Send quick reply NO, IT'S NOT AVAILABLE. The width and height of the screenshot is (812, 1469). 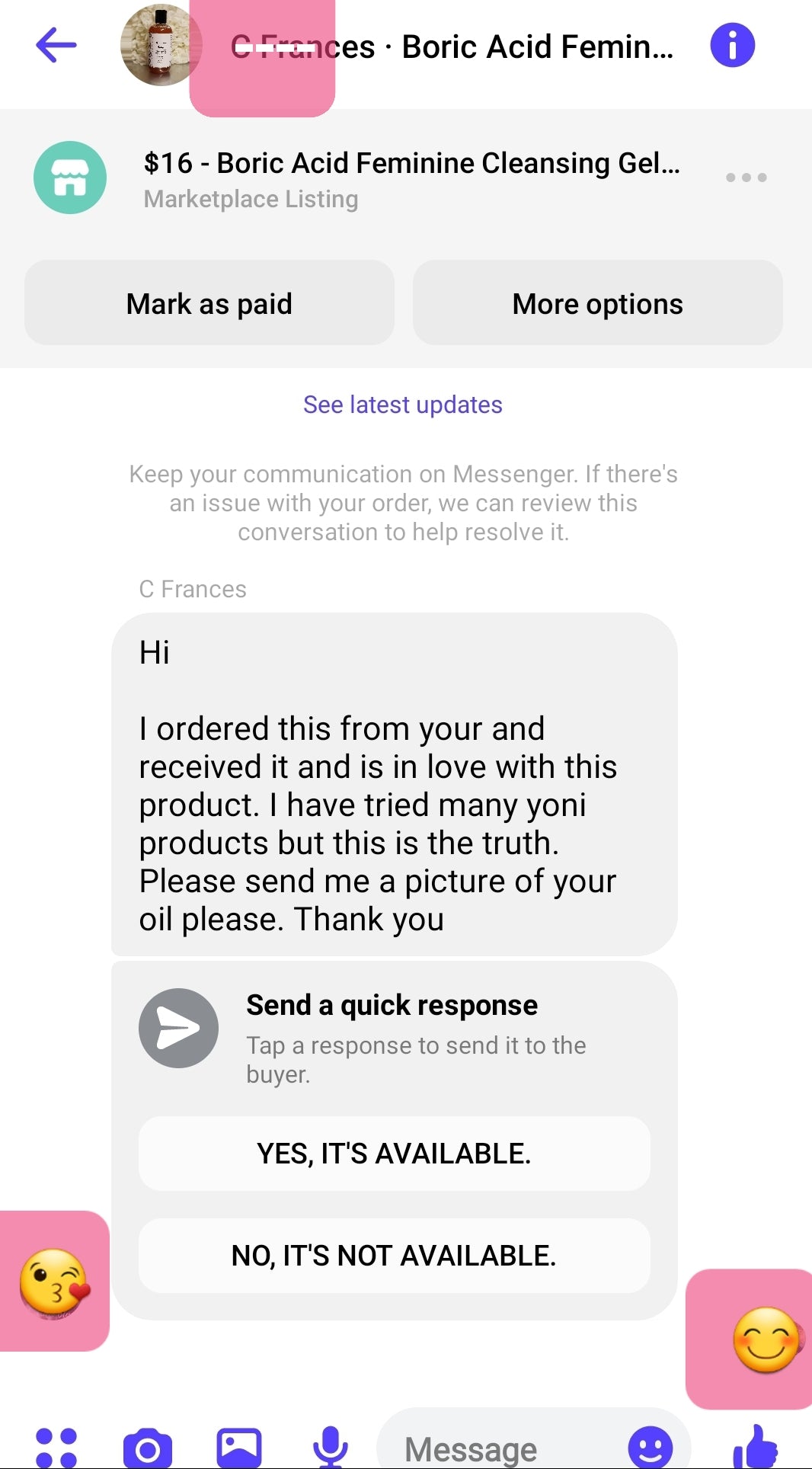(x=394, y=1255)
